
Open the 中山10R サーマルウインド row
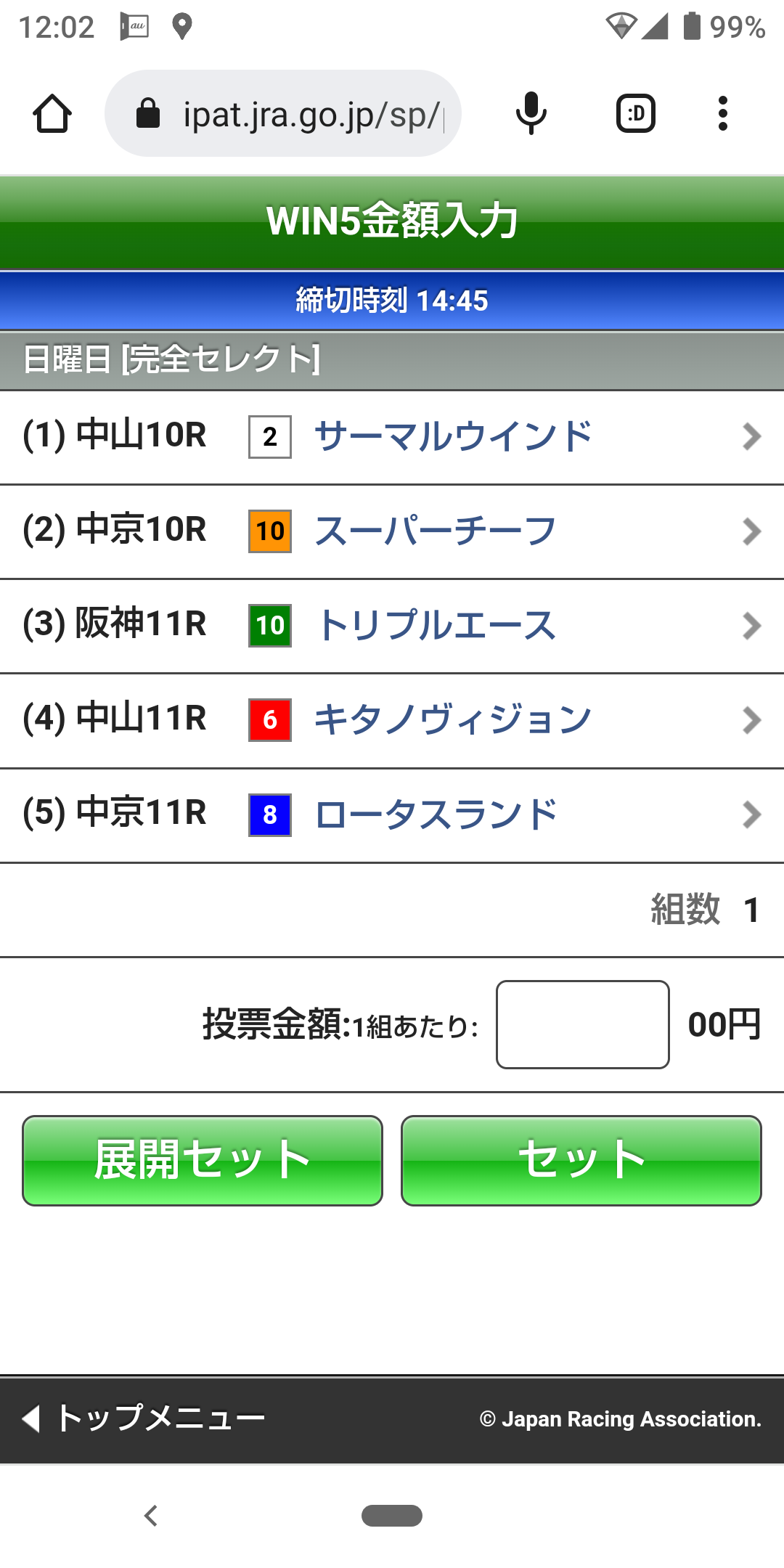(x=392, y=437)
